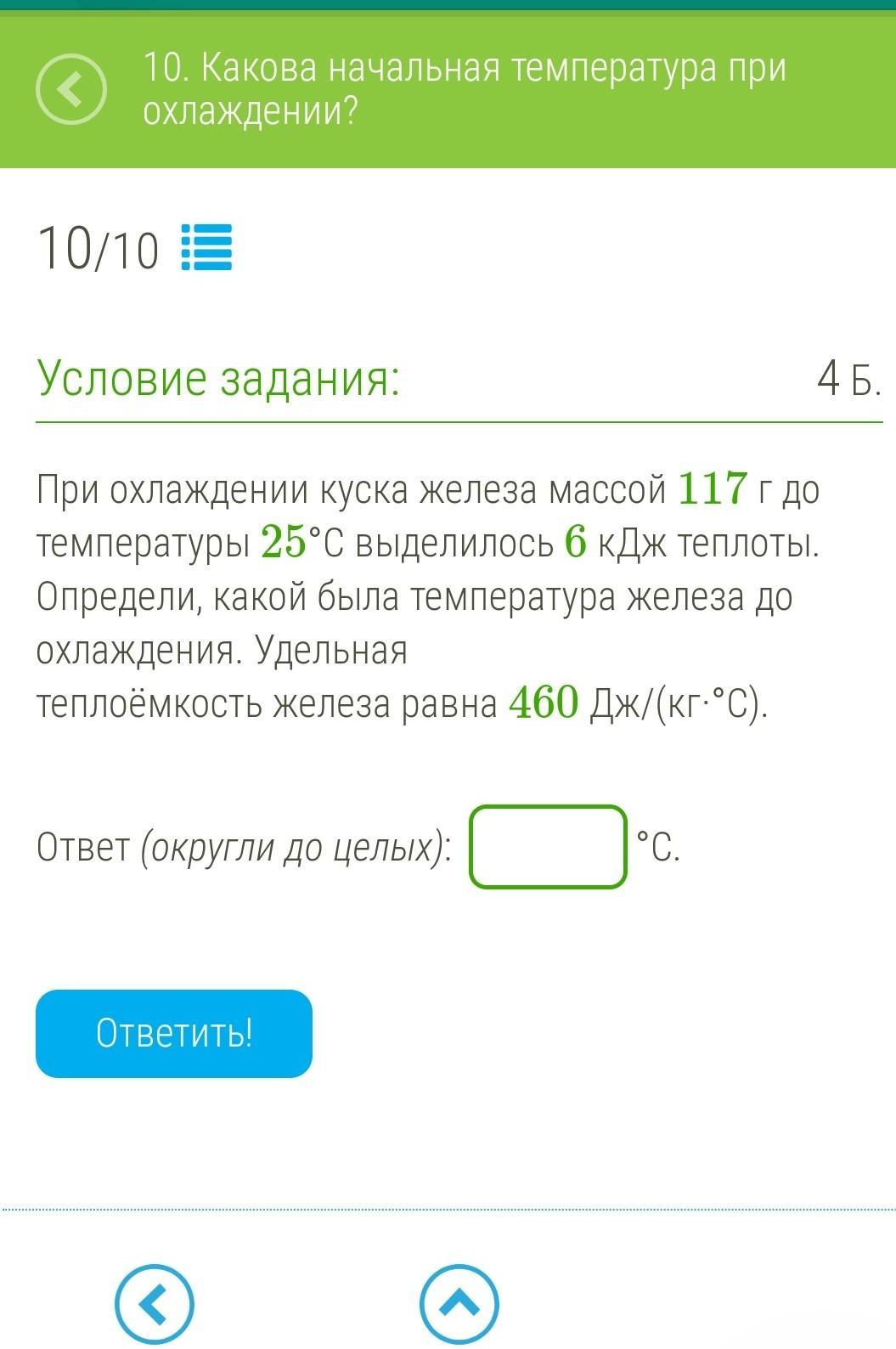Image resolution: width=896 pixels, height=1349 pixels.
Task: Open the task list icon beside 10/10
Action: click(206, 248)
